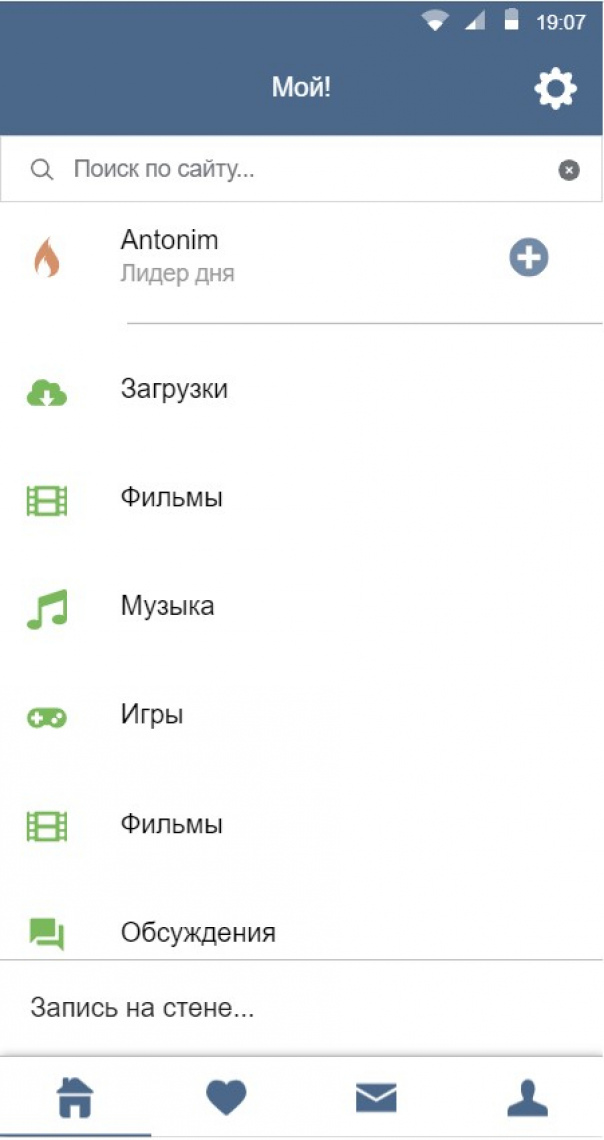Switch to the home tab

75,1098
